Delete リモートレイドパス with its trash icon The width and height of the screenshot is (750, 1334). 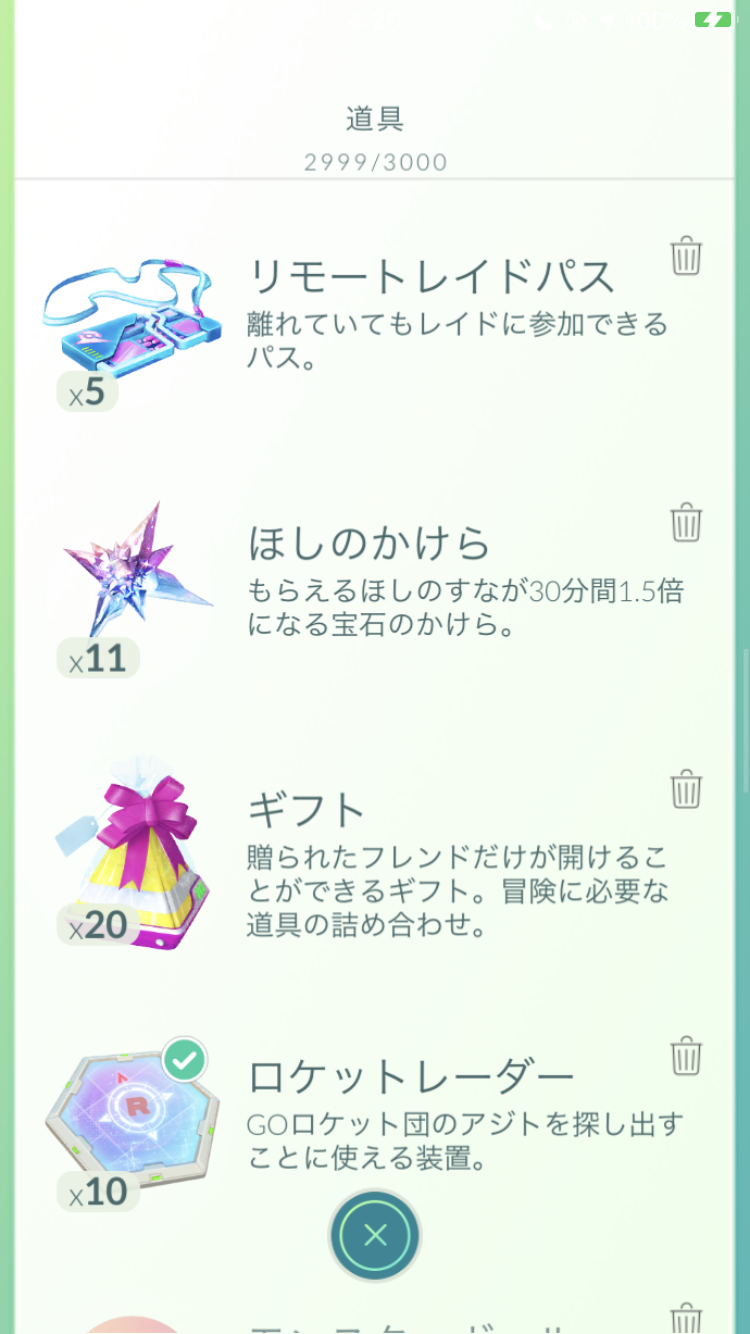686,256
